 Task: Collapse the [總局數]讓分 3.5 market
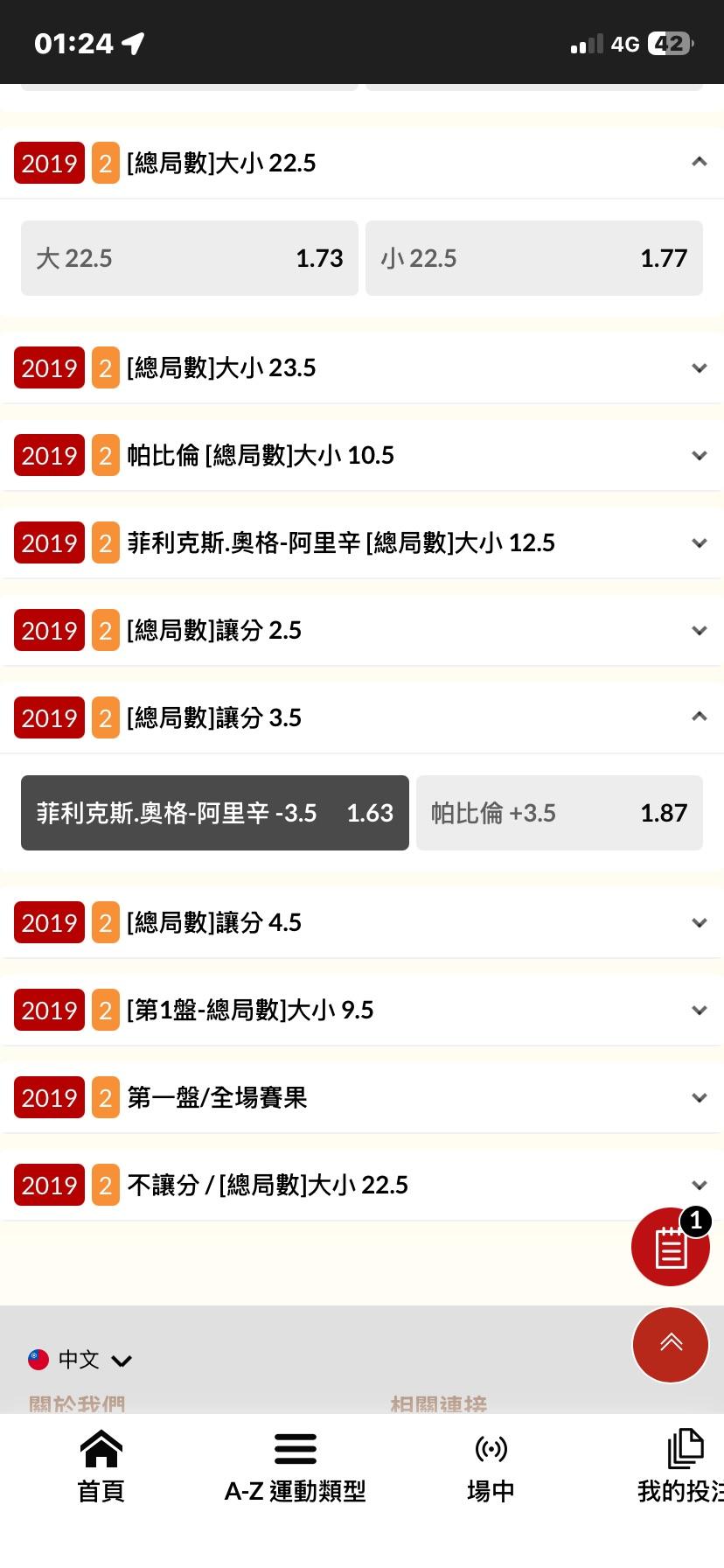[x=699, y=717]
